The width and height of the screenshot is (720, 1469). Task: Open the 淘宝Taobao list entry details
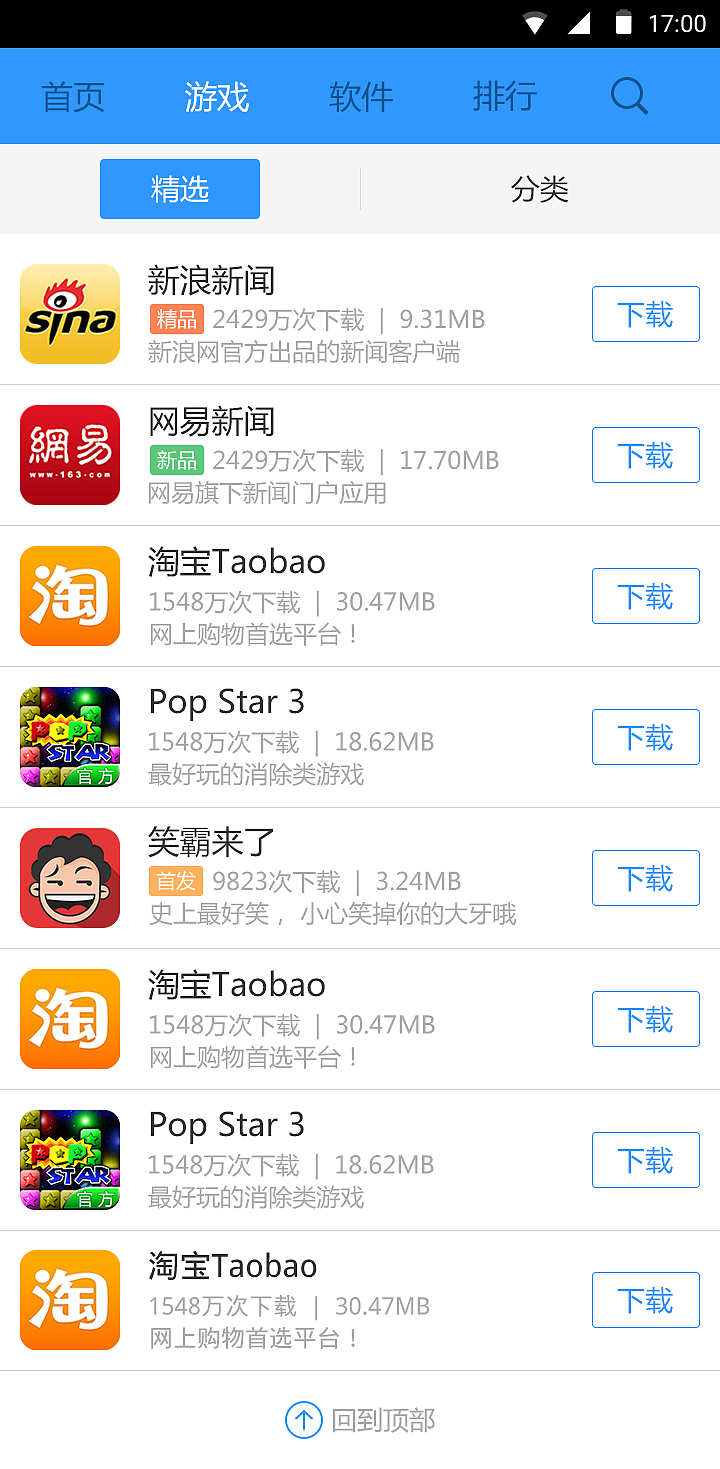point(300,596)
